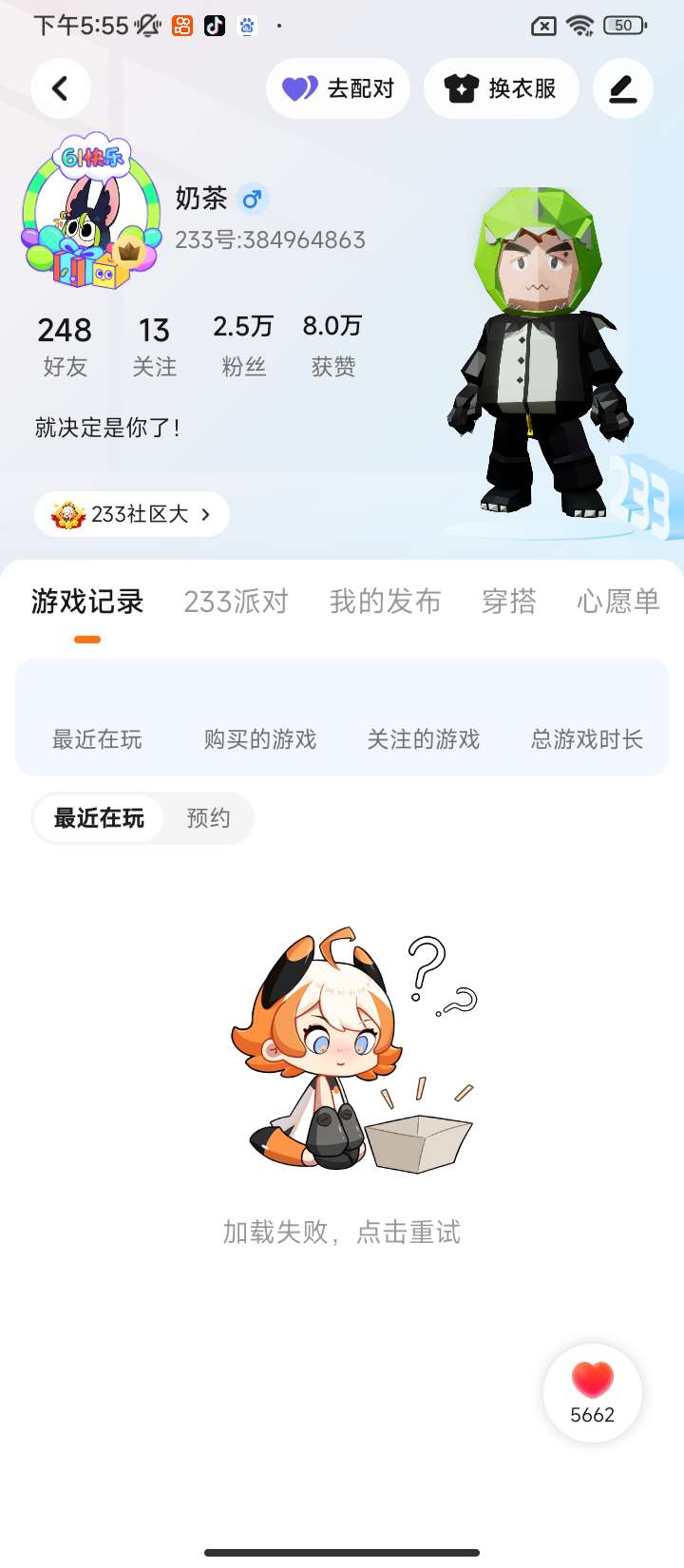Edit profile with the pencil icon
This screenshot has width=684, height=1568.
[x=622, y=88]
